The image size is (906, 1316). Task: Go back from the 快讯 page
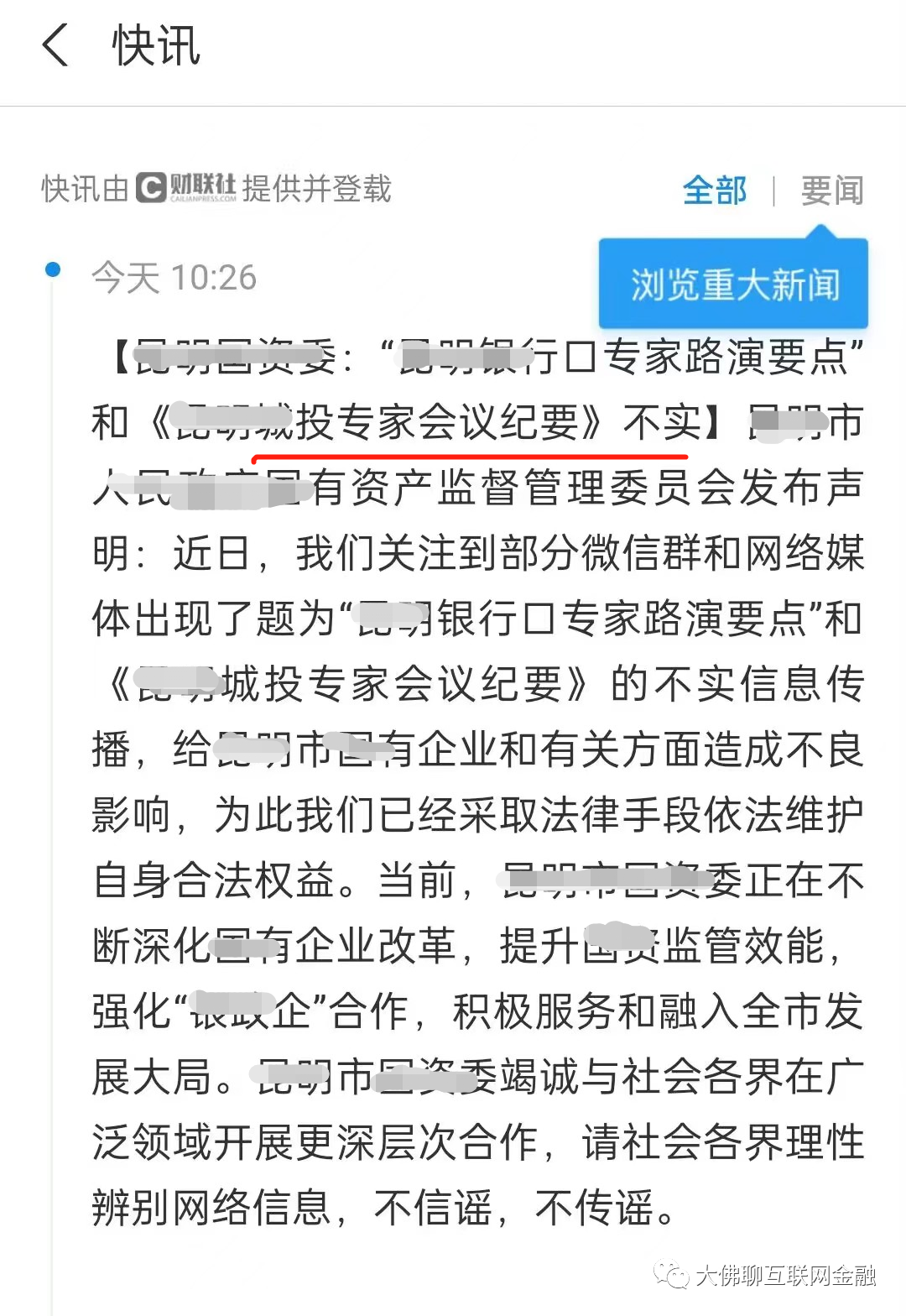pyautogui.click(x=55, y=46)
